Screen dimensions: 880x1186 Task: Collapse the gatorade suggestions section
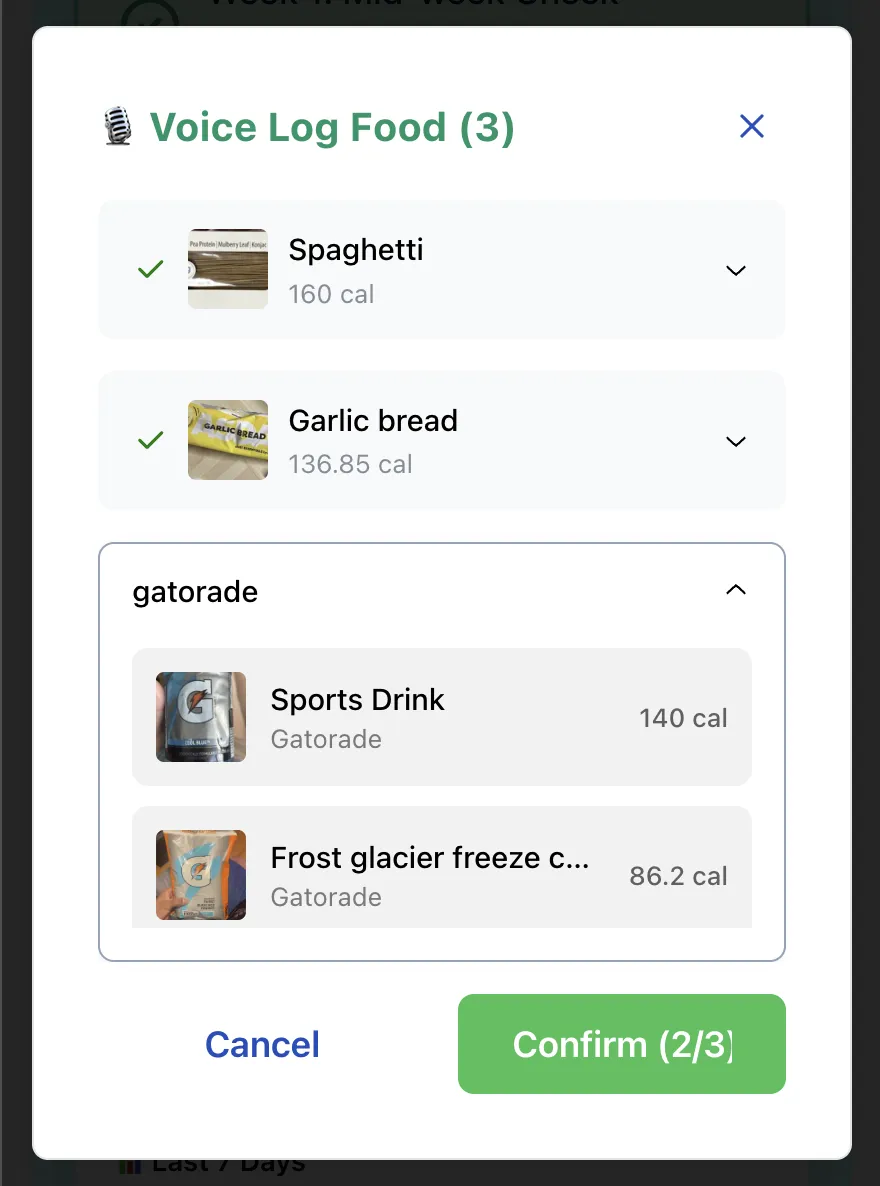tap(736, 590)
